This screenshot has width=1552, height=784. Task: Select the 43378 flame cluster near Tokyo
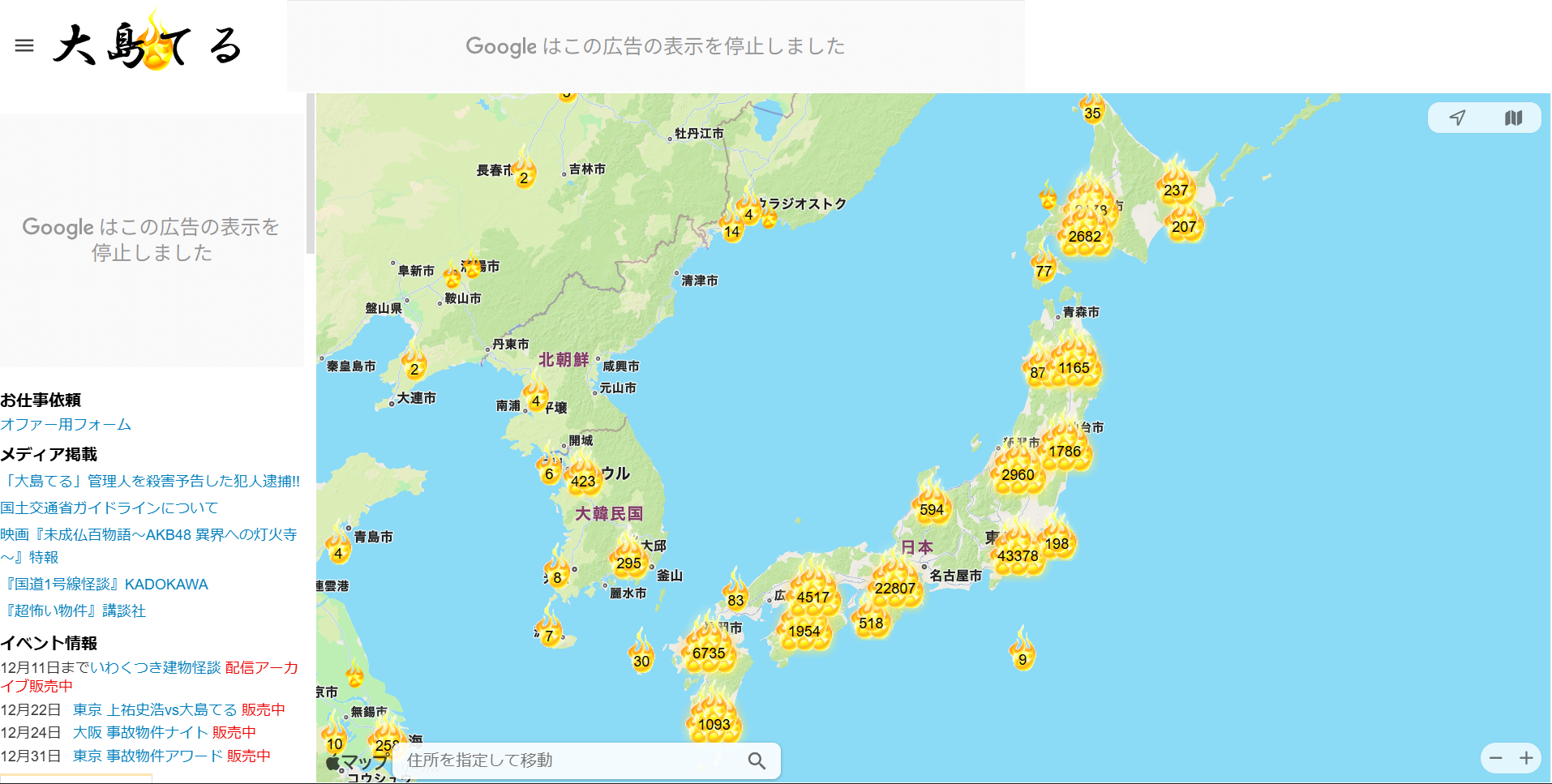(1017, 555)
